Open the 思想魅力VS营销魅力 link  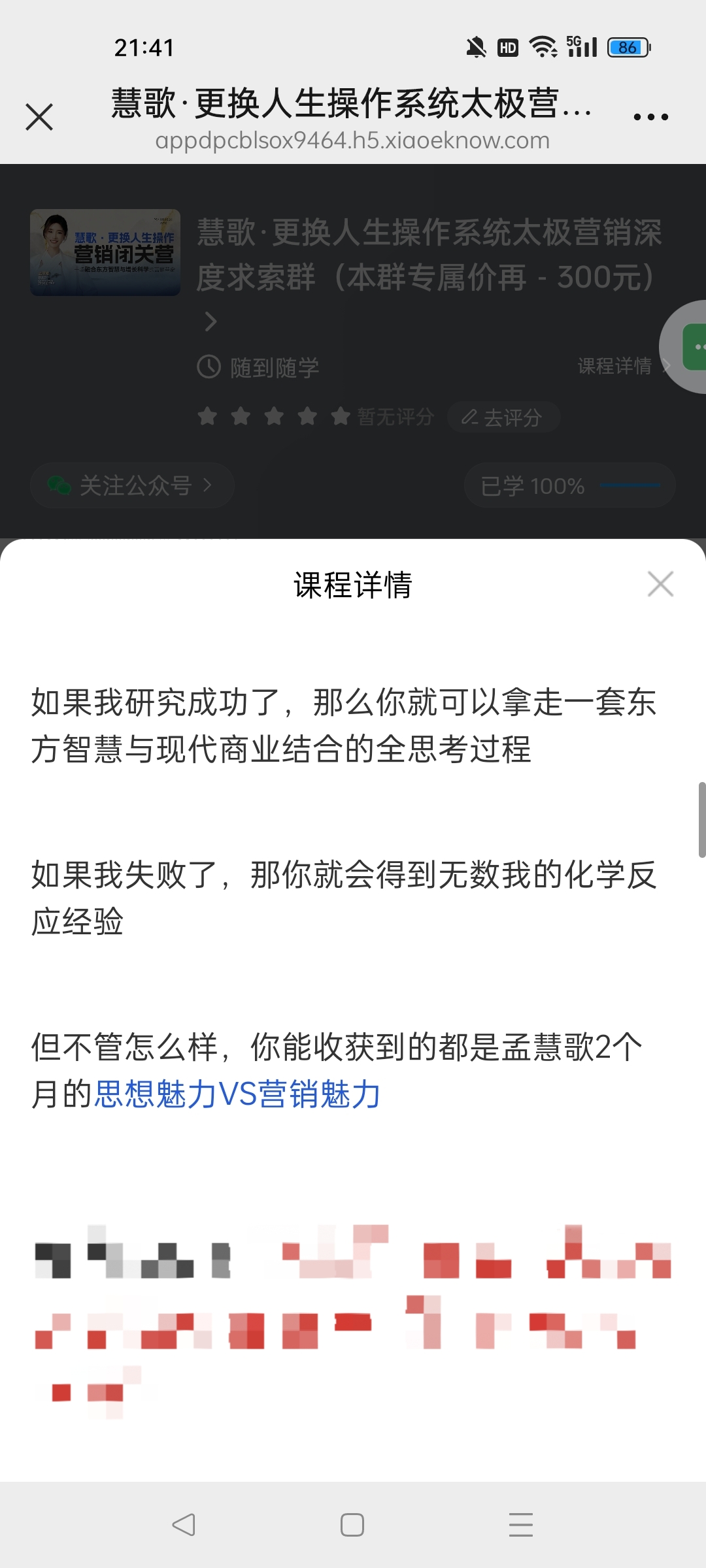click(x=237, y=1094)
